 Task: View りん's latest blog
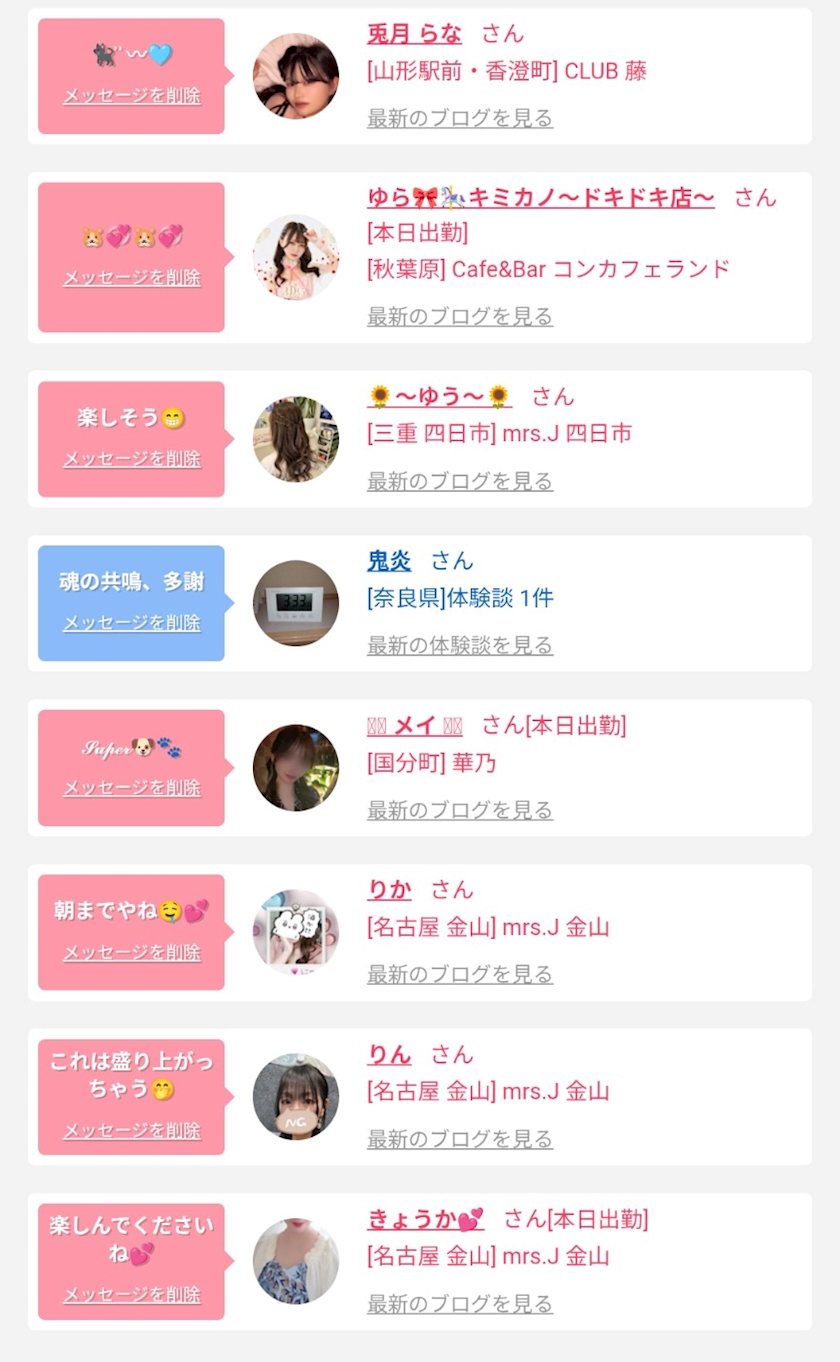pos(460,1139)
